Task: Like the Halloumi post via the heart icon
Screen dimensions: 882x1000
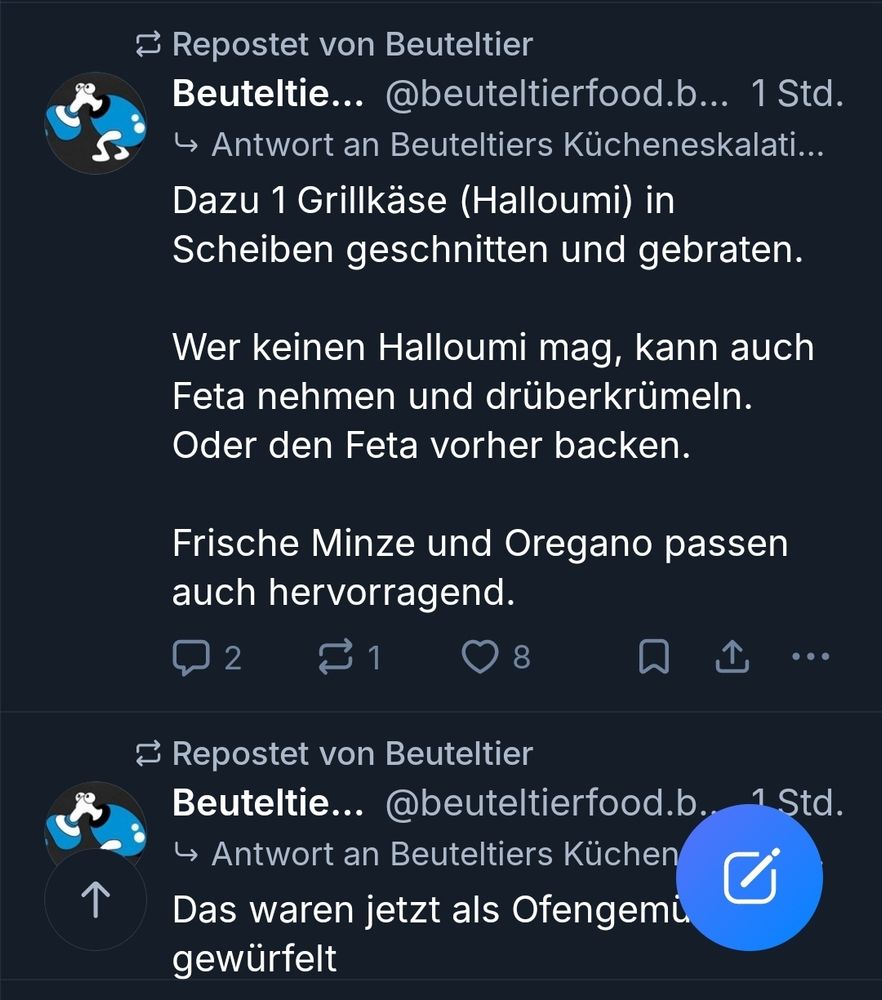Action: tap(483, 655)
